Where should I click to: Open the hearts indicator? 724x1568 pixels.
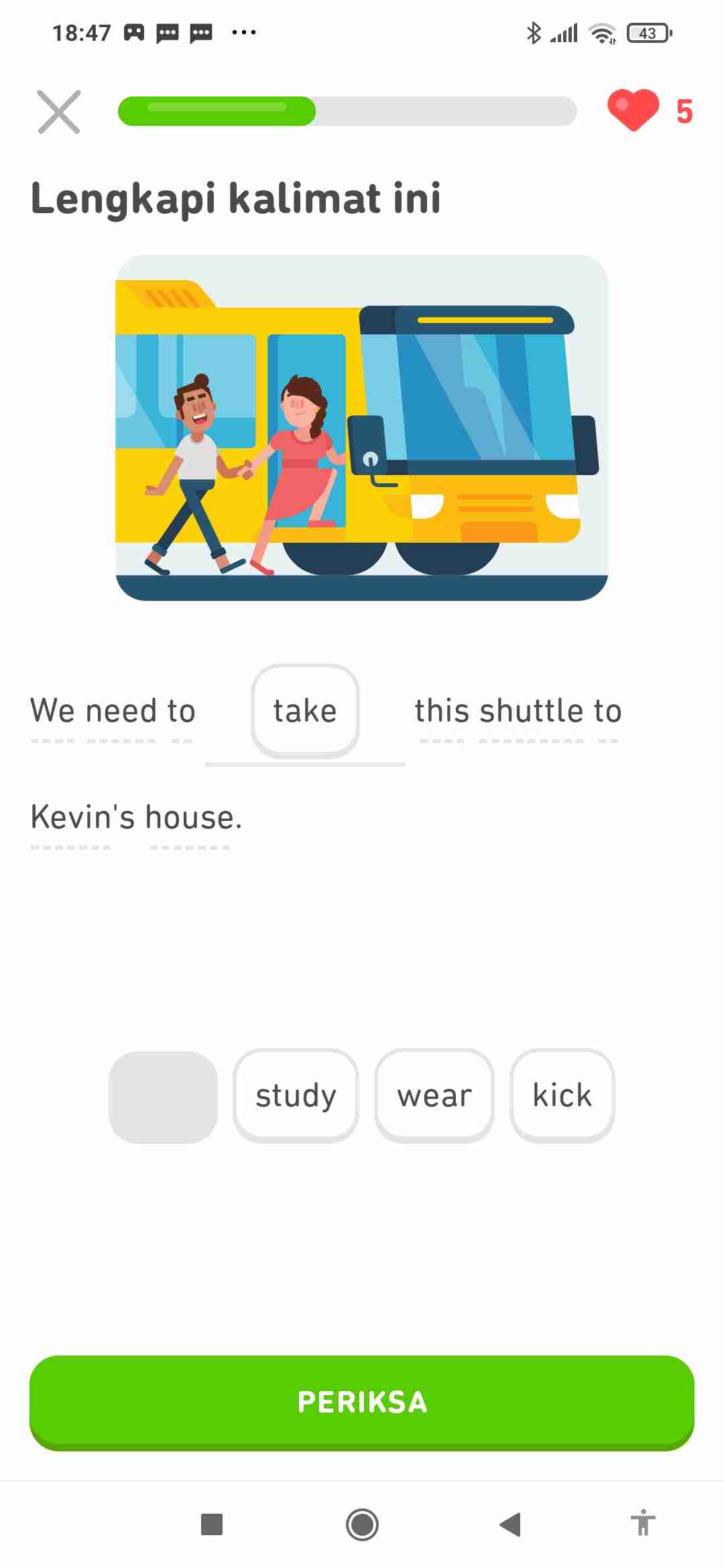(649, 111)
